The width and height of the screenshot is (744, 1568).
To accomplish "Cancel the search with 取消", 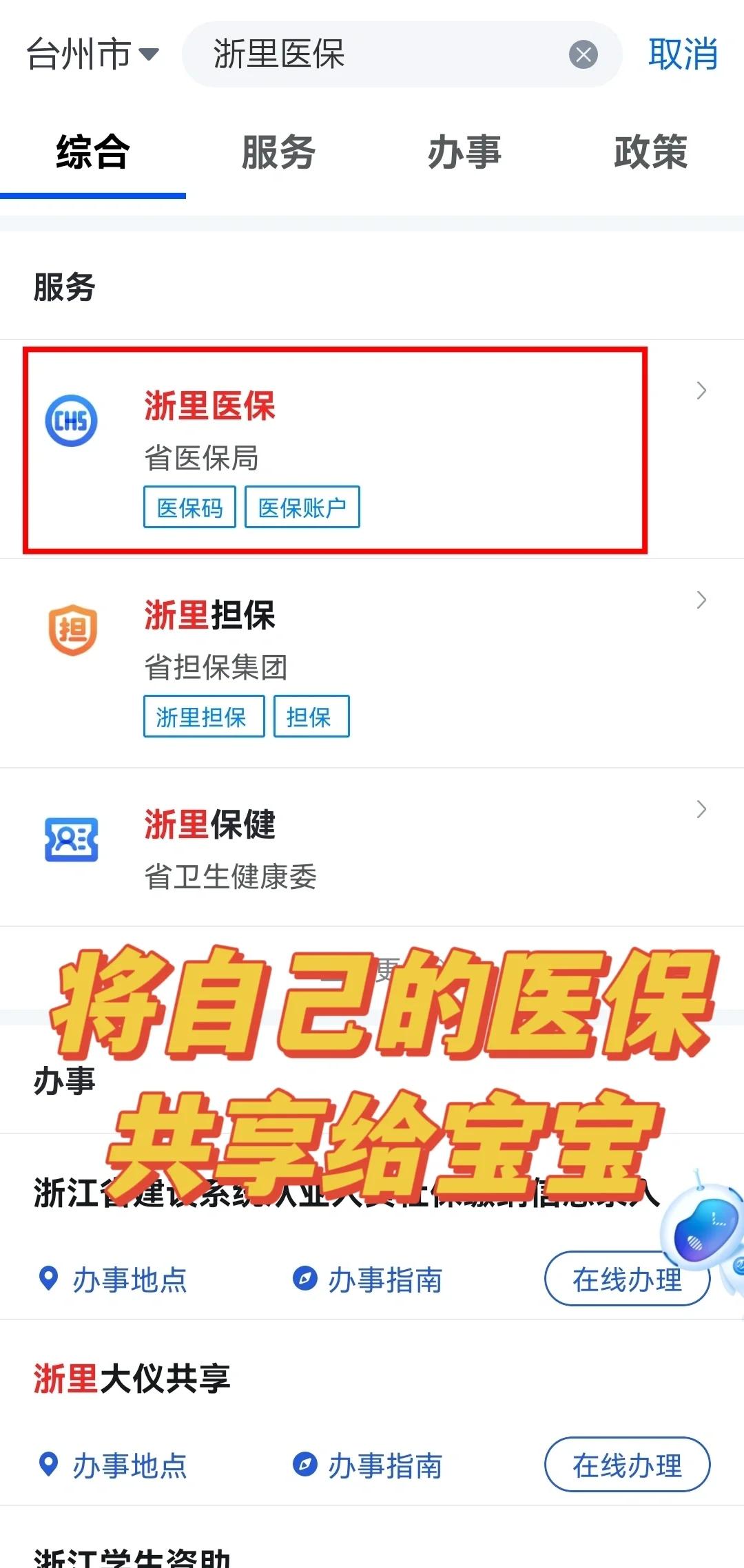I will click(683, 54).
